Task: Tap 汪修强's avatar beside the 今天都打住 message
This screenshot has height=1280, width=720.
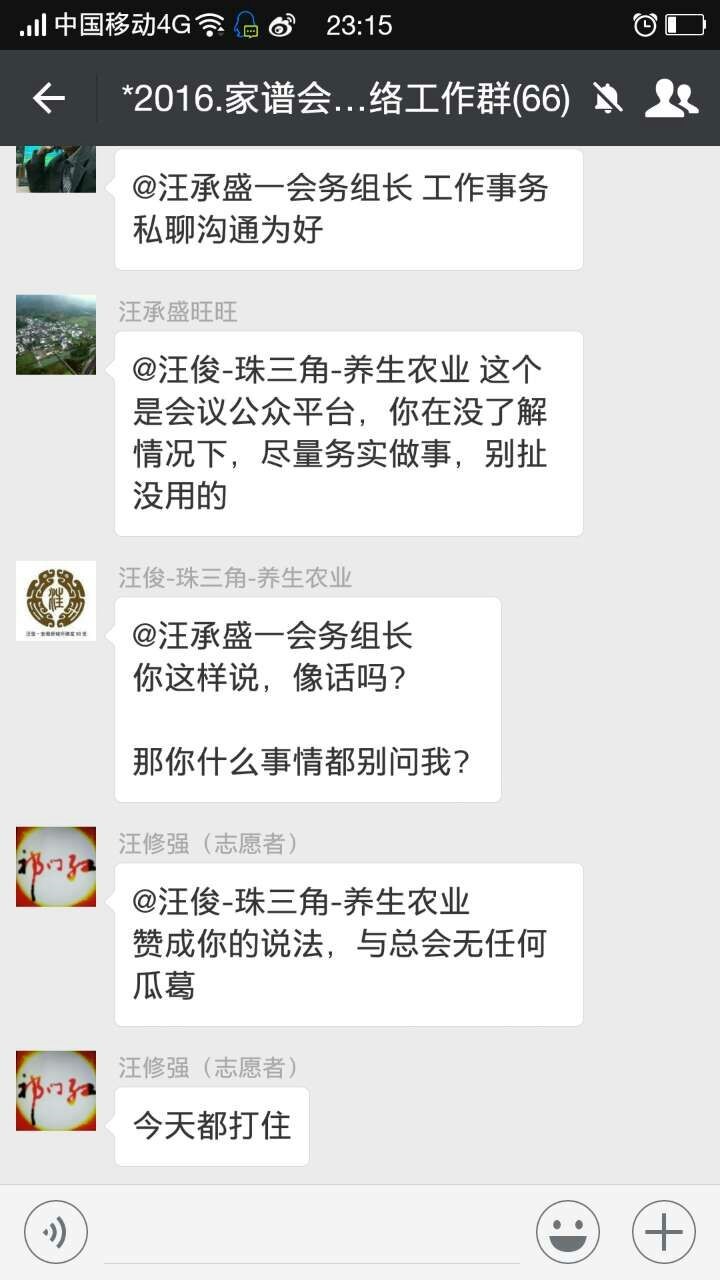Action: 56,1091
